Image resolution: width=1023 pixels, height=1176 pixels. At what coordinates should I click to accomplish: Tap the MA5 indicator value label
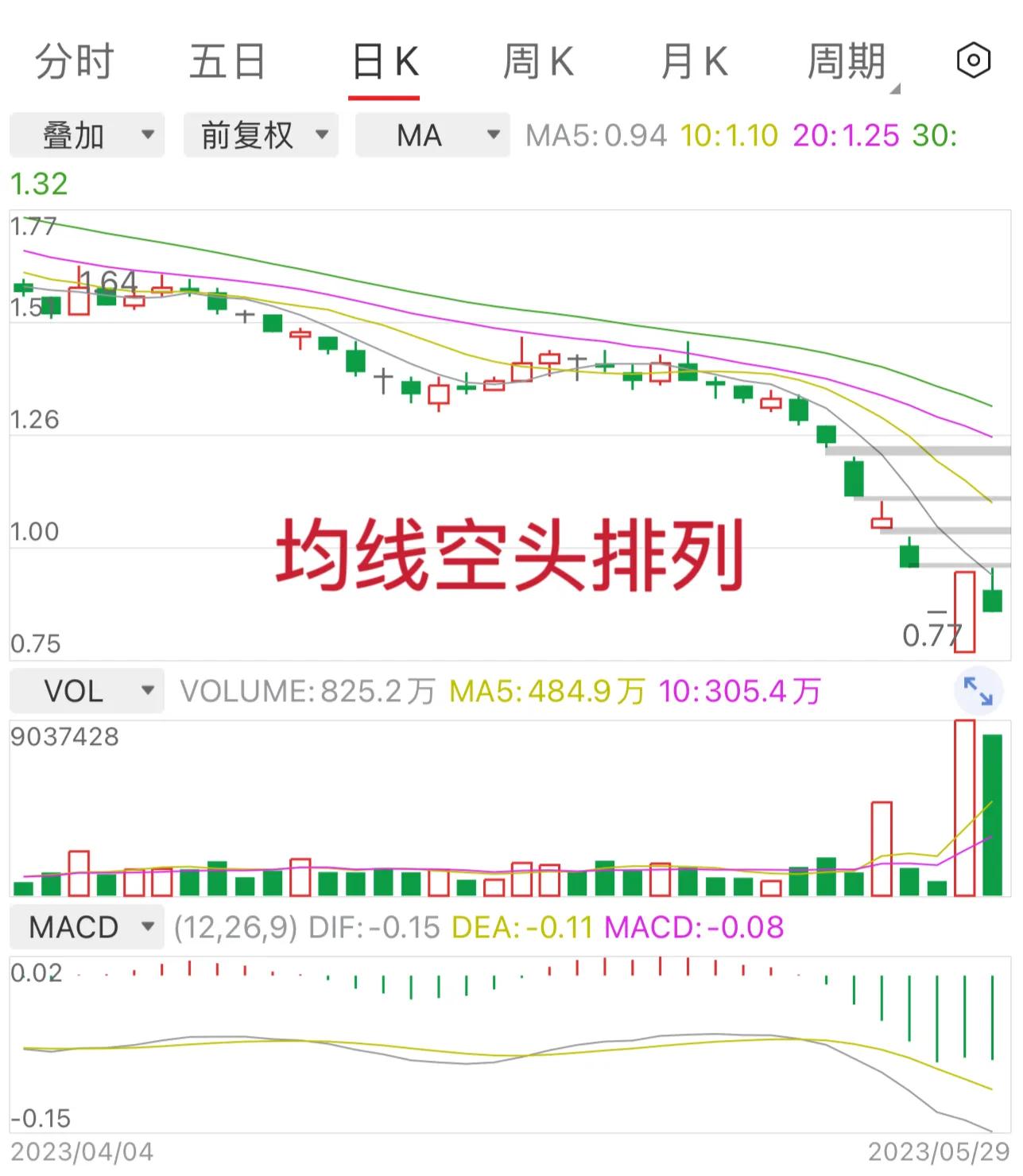pos(595,135)
